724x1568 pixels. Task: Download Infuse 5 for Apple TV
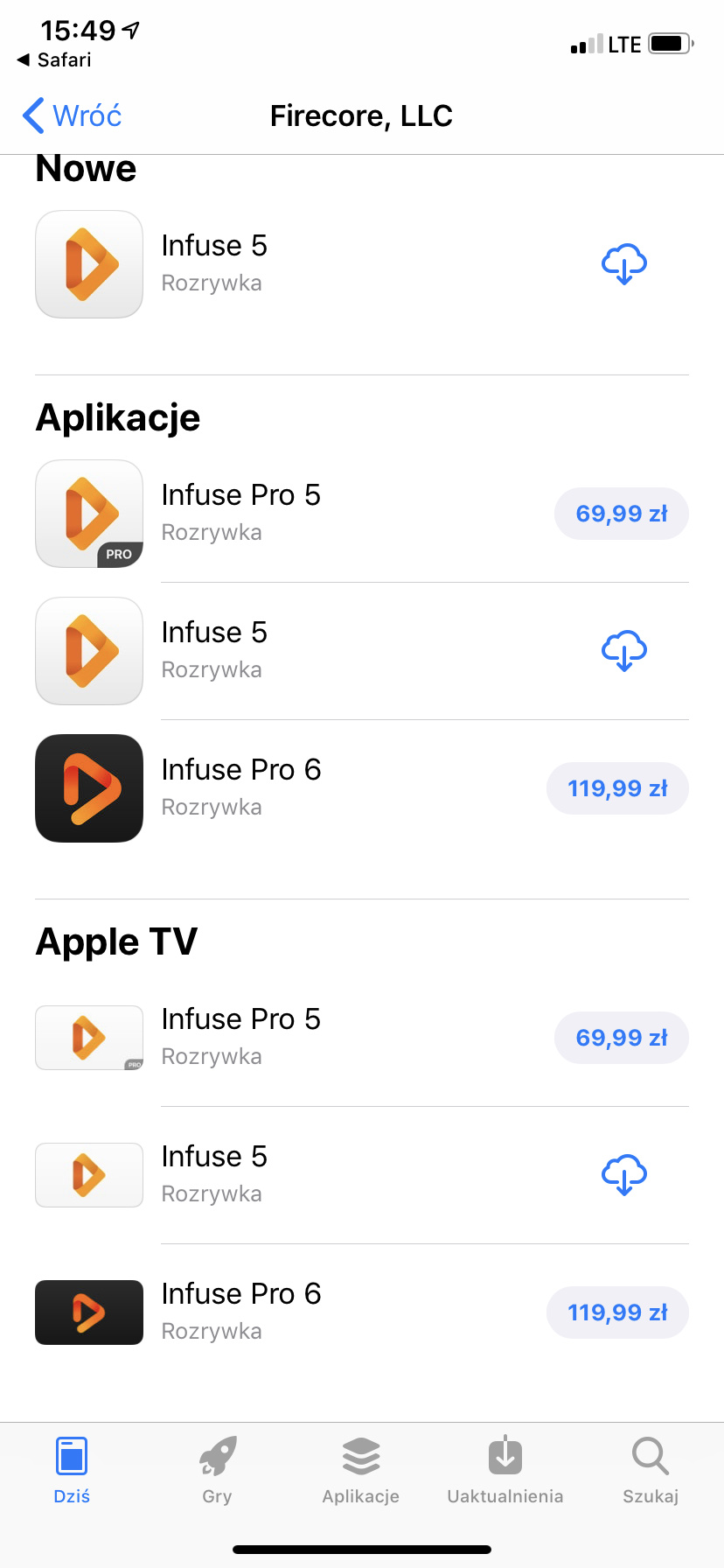[x=623, y=1175]
